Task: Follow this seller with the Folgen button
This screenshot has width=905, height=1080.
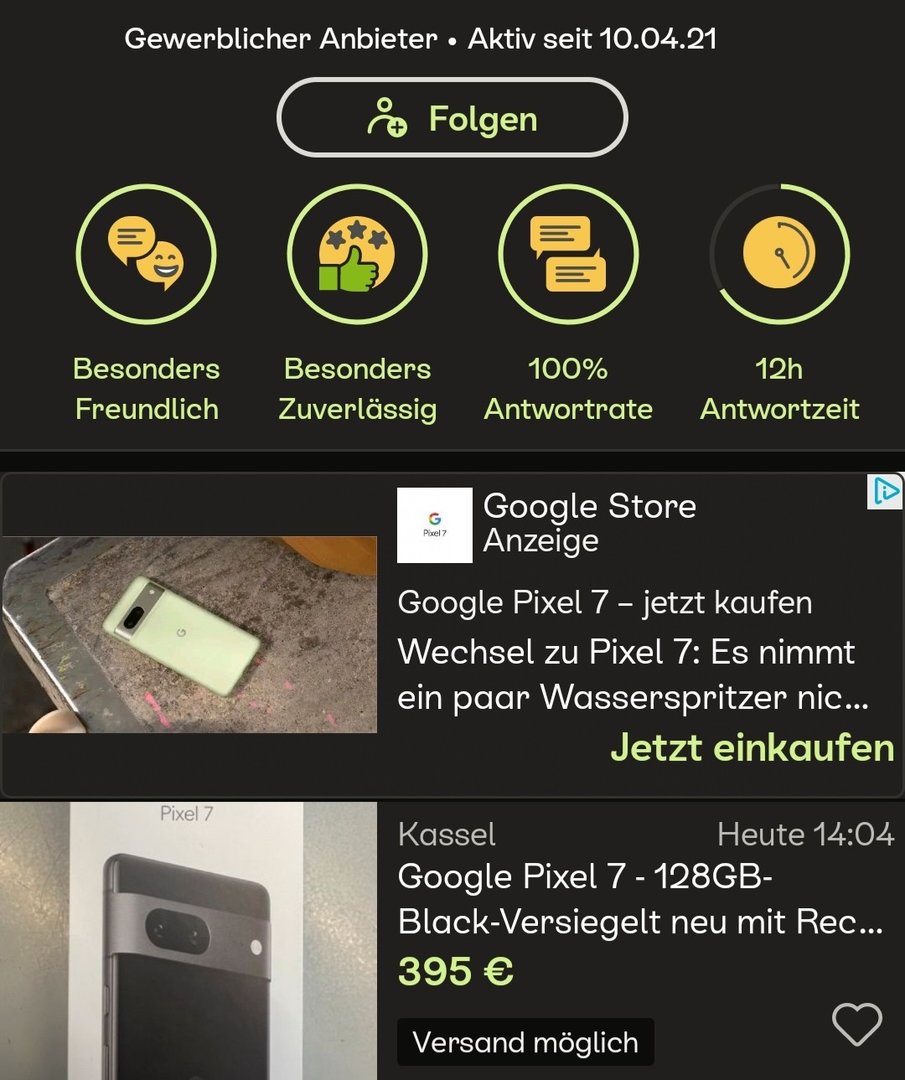Action: (452, 118)
